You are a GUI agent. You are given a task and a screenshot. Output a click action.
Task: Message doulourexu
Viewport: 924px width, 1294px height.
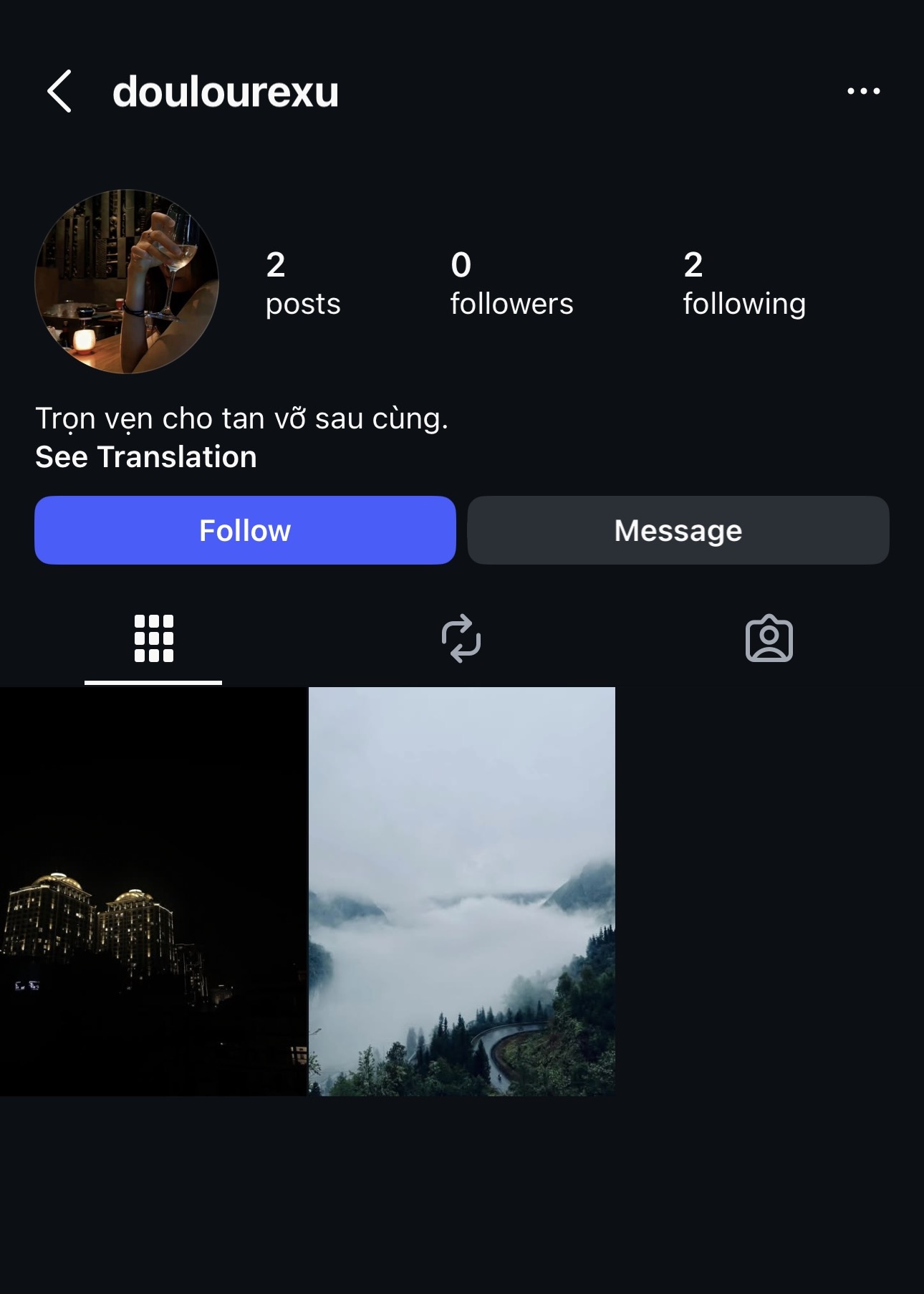678,530
